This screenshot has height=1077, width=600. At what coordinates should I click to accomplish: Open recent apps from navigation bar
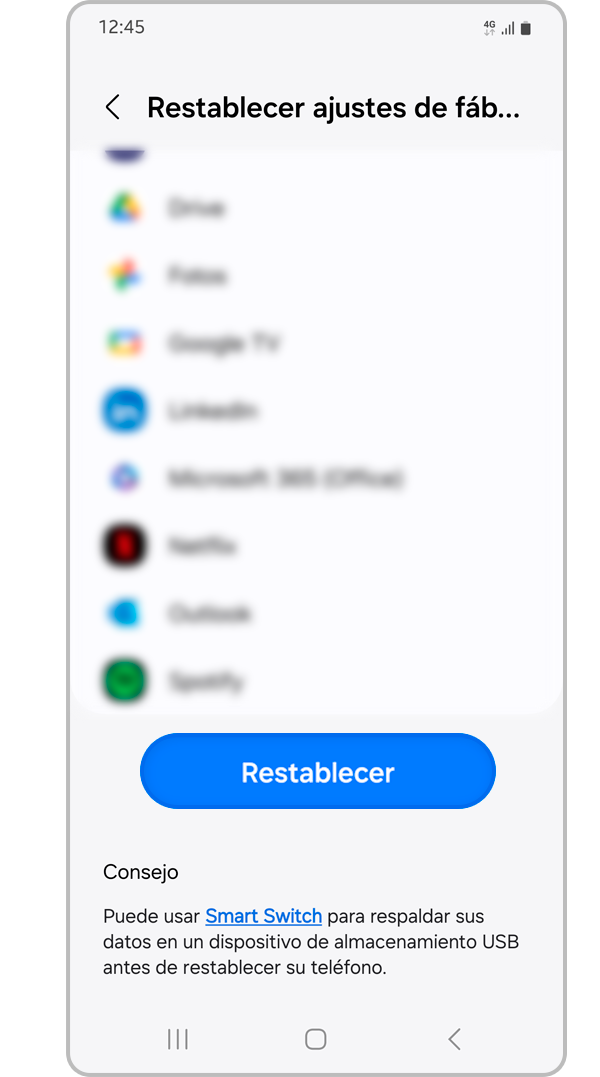[178, 1039]
